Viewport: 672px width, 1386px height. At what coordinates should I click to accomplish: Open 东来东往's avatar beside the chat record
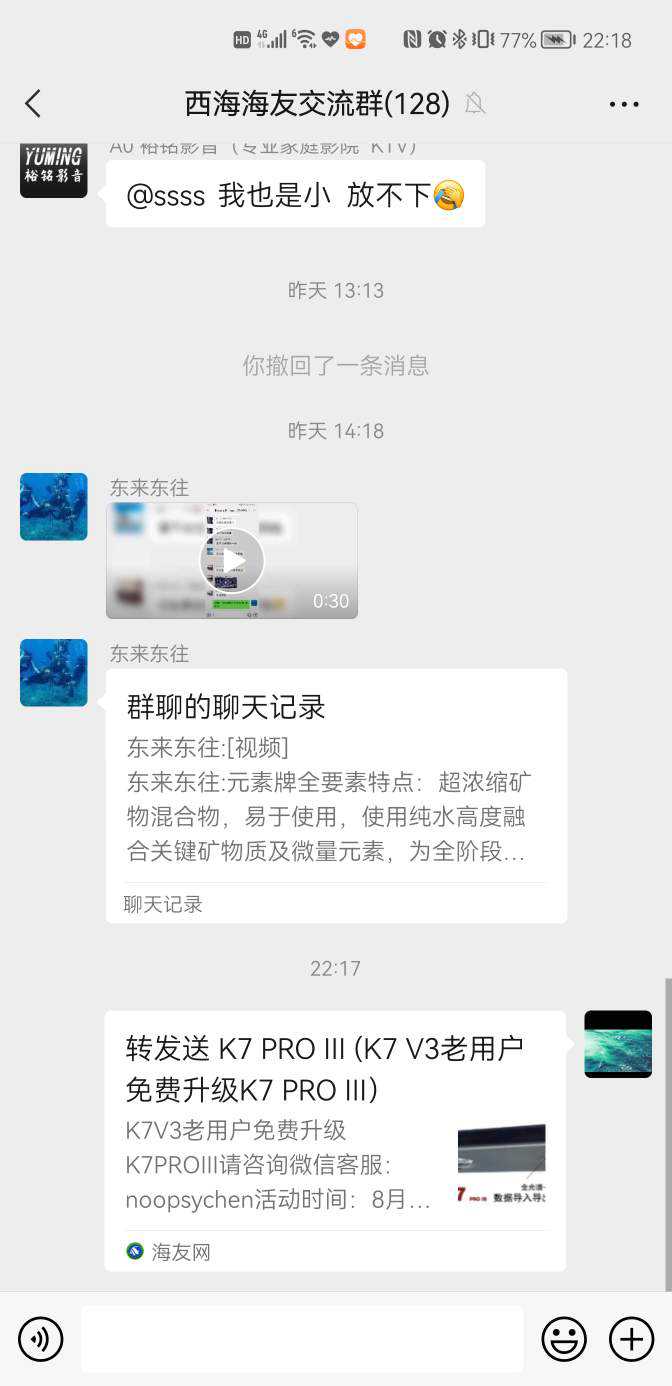pyautogui.click(x=54, y=673)
